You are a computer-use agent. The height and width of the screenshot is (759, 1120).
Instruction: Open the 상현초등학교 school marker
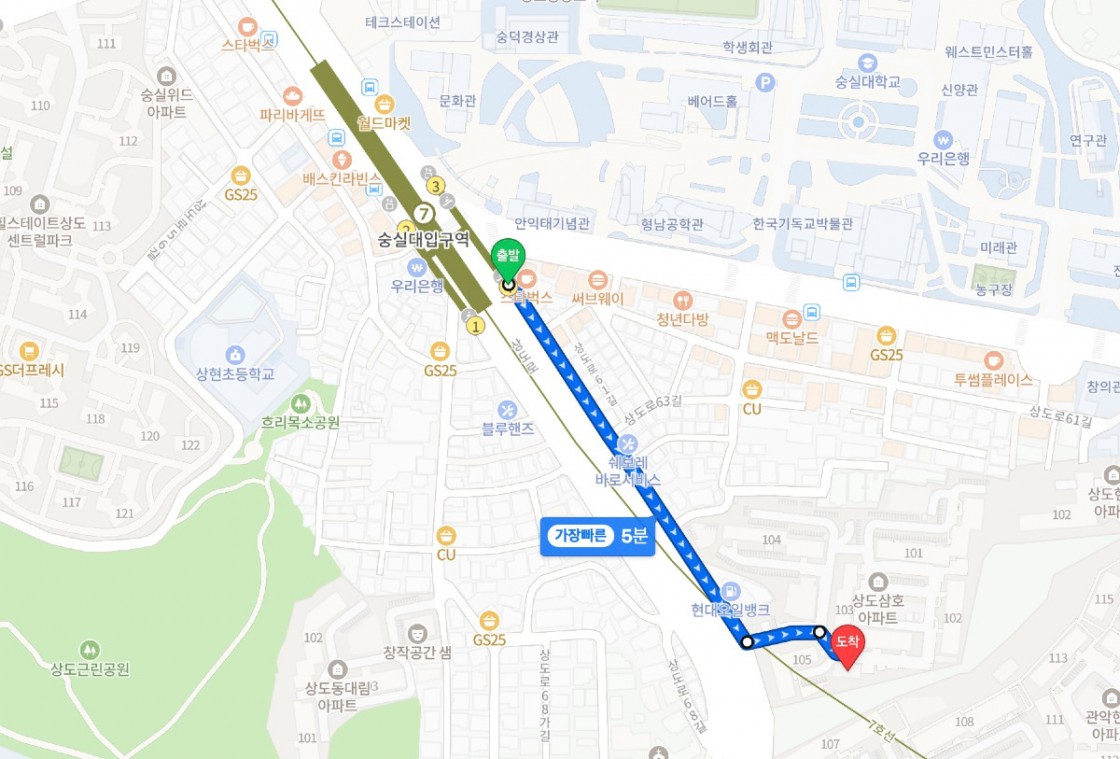click(x=235, y=354)
